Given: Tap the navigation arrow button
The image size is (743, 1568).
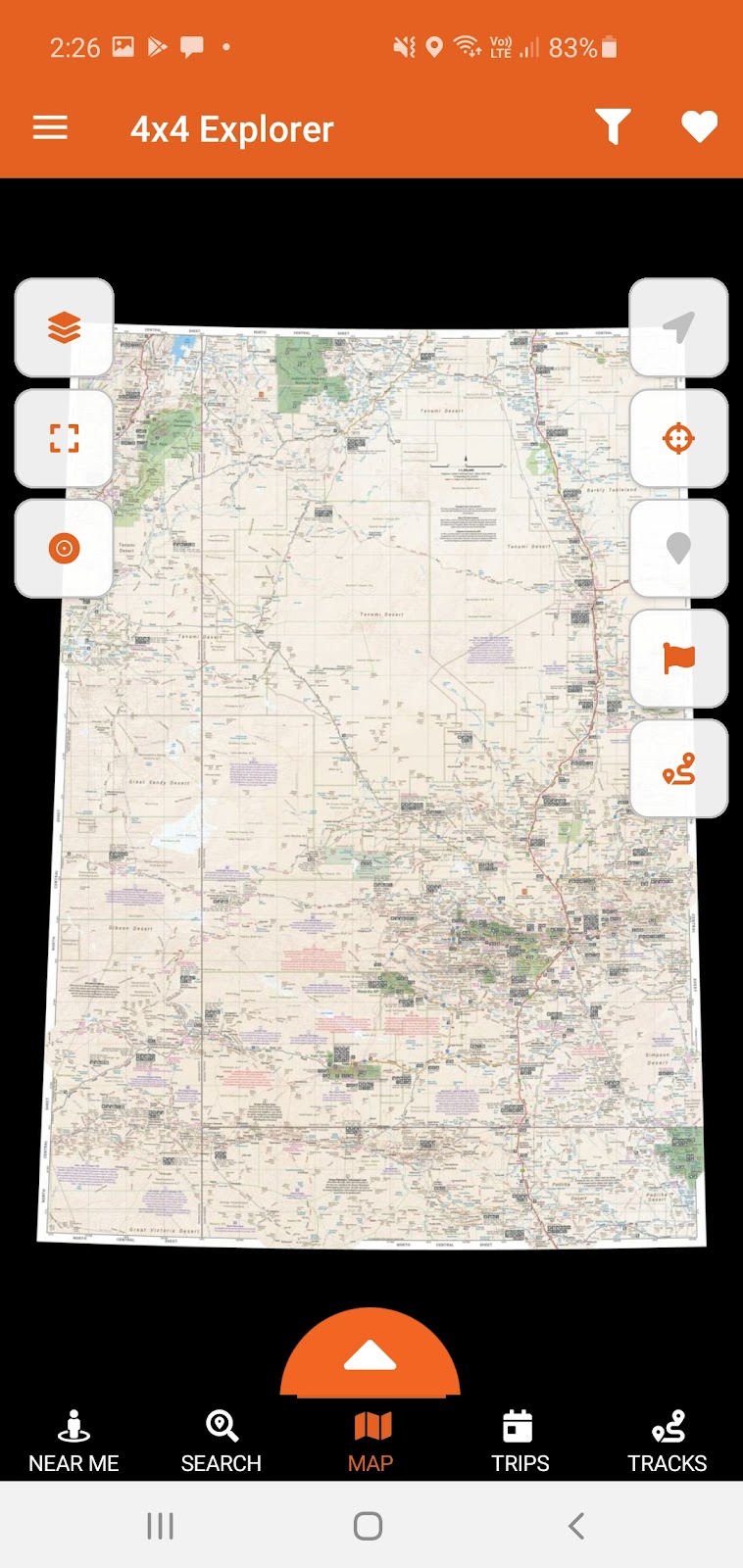Looking at the screenshot, I should (x=678, y=327).
